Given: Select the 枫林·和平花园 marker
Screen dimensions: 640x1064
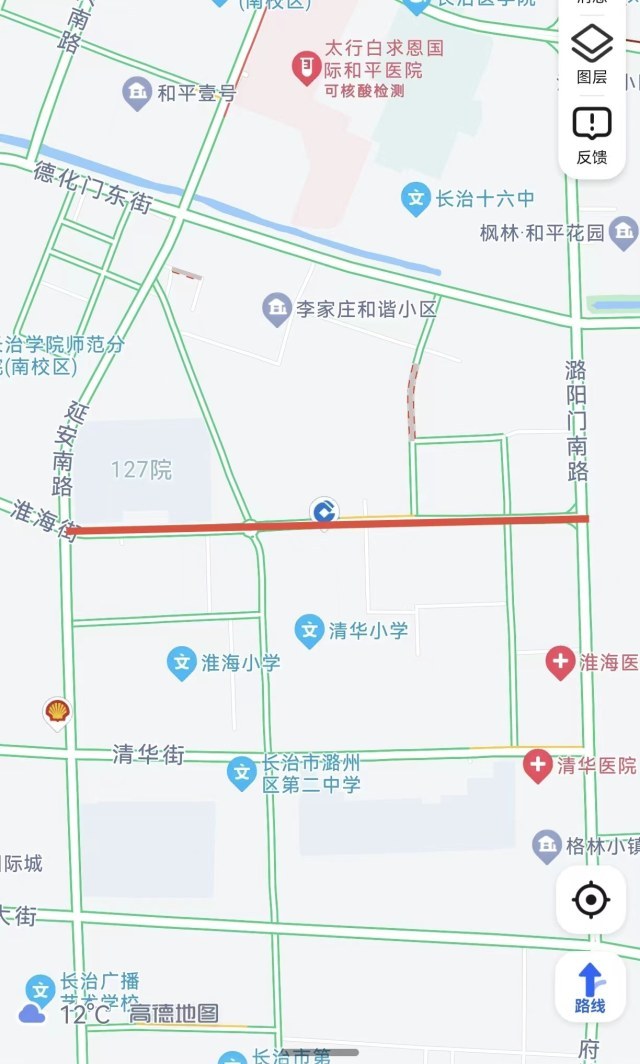Looking at the screenshot, I should [624, 233].
